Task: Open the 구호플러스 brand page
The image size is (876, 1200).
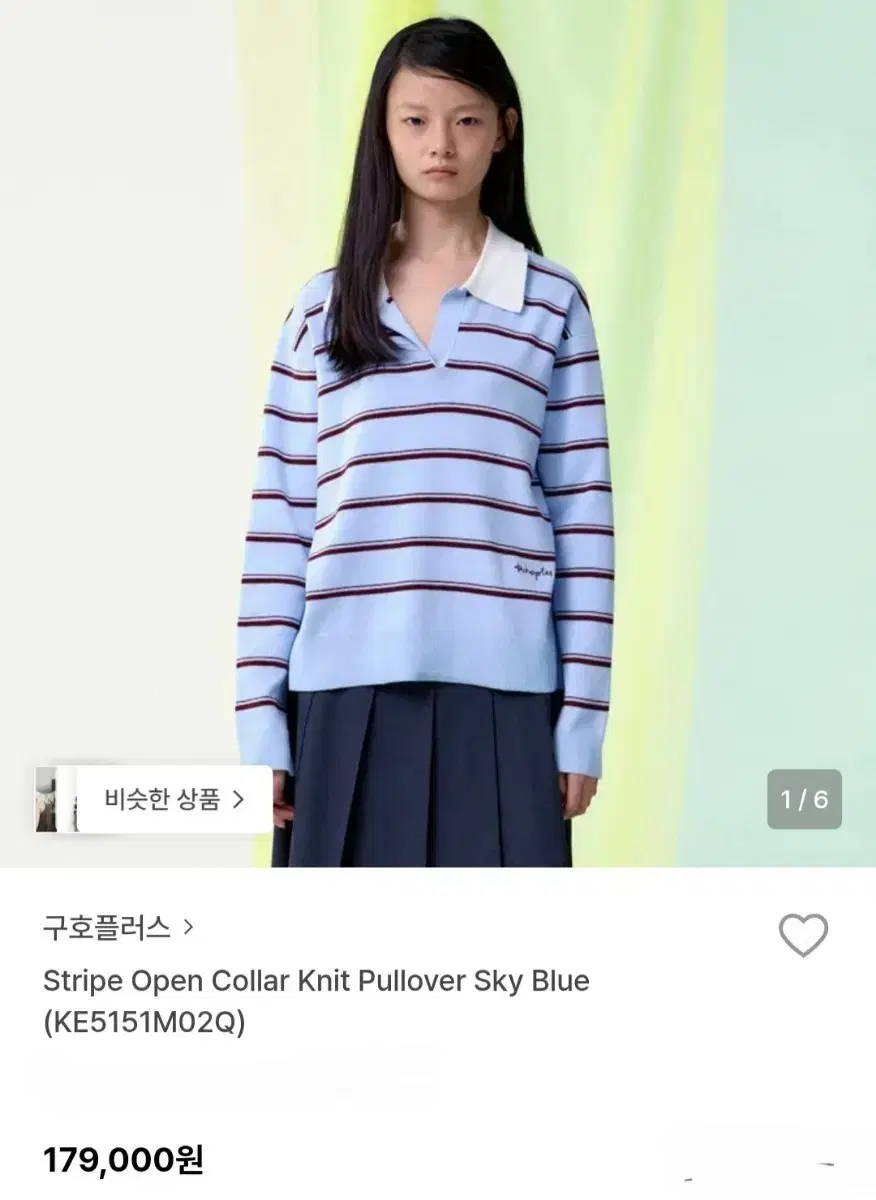Action: point(105,927)
